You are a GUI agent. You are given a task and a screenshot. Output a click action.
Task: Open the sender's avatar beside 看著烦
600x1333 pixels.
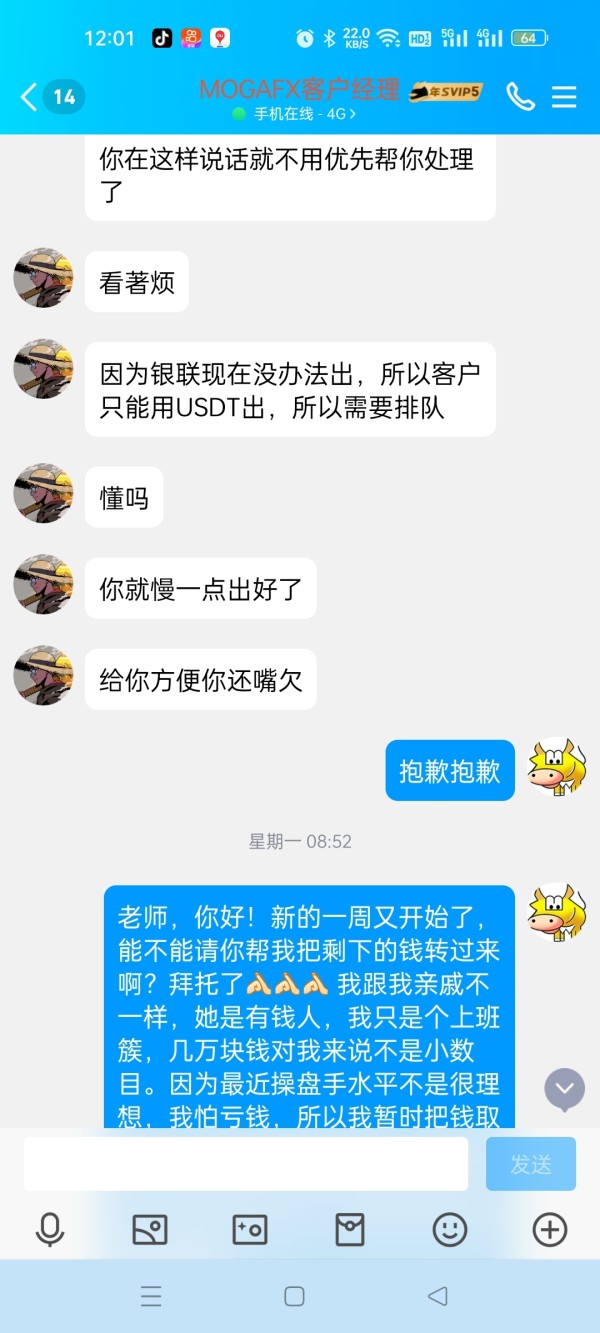(x=43, y=278)
